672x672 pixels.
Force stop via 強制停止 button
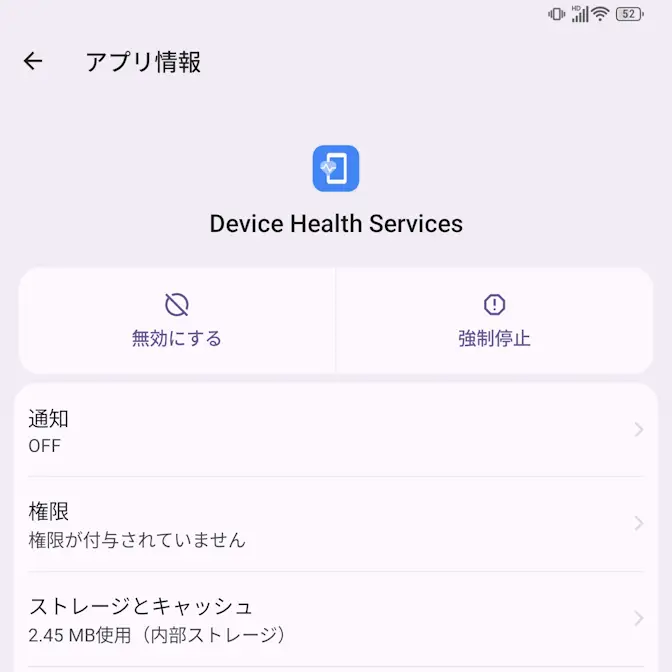pos(494,321)
